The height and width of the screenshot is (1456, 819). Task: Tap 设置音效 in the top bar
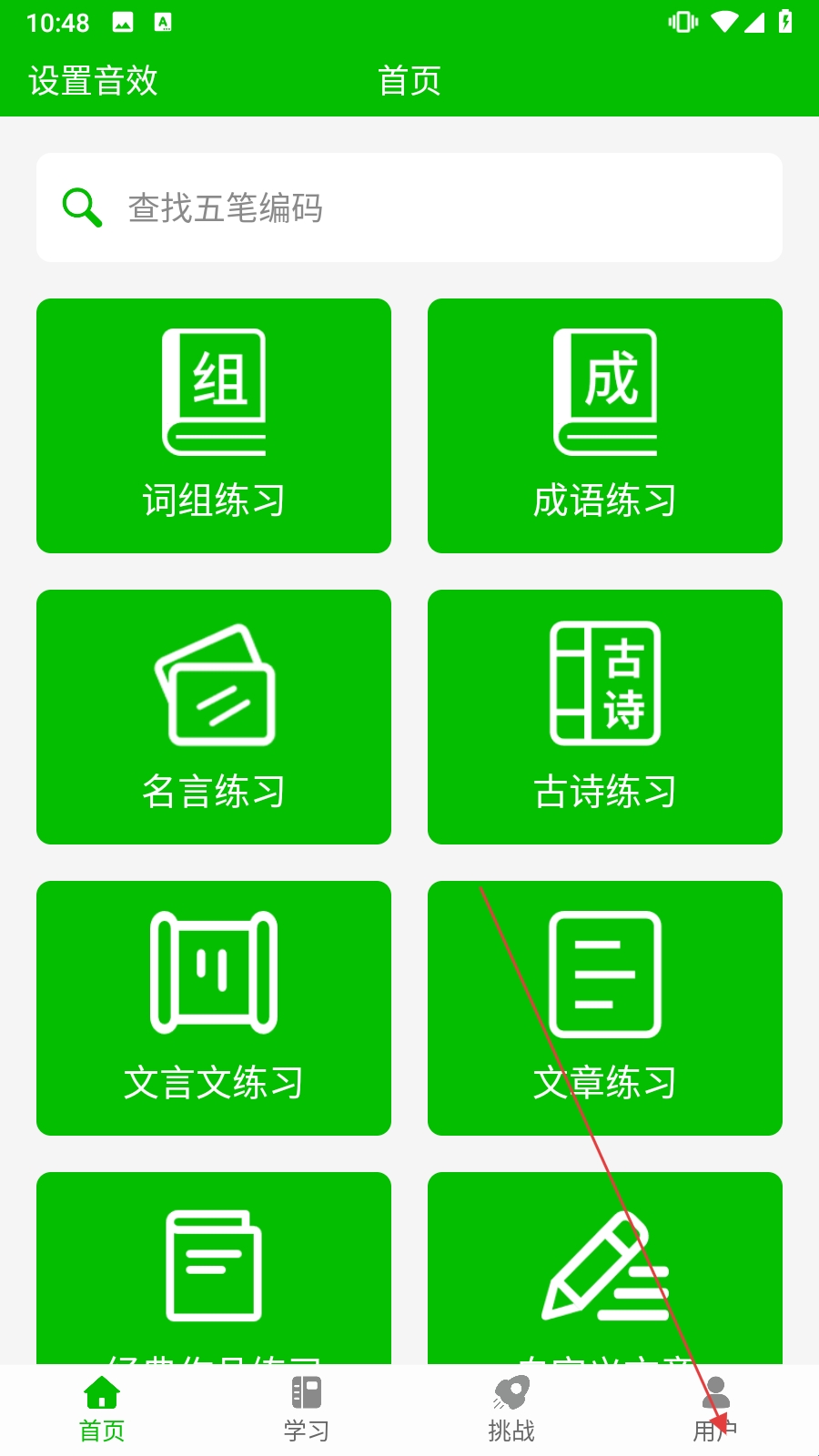pyautogui.click(x=93, y=81)
